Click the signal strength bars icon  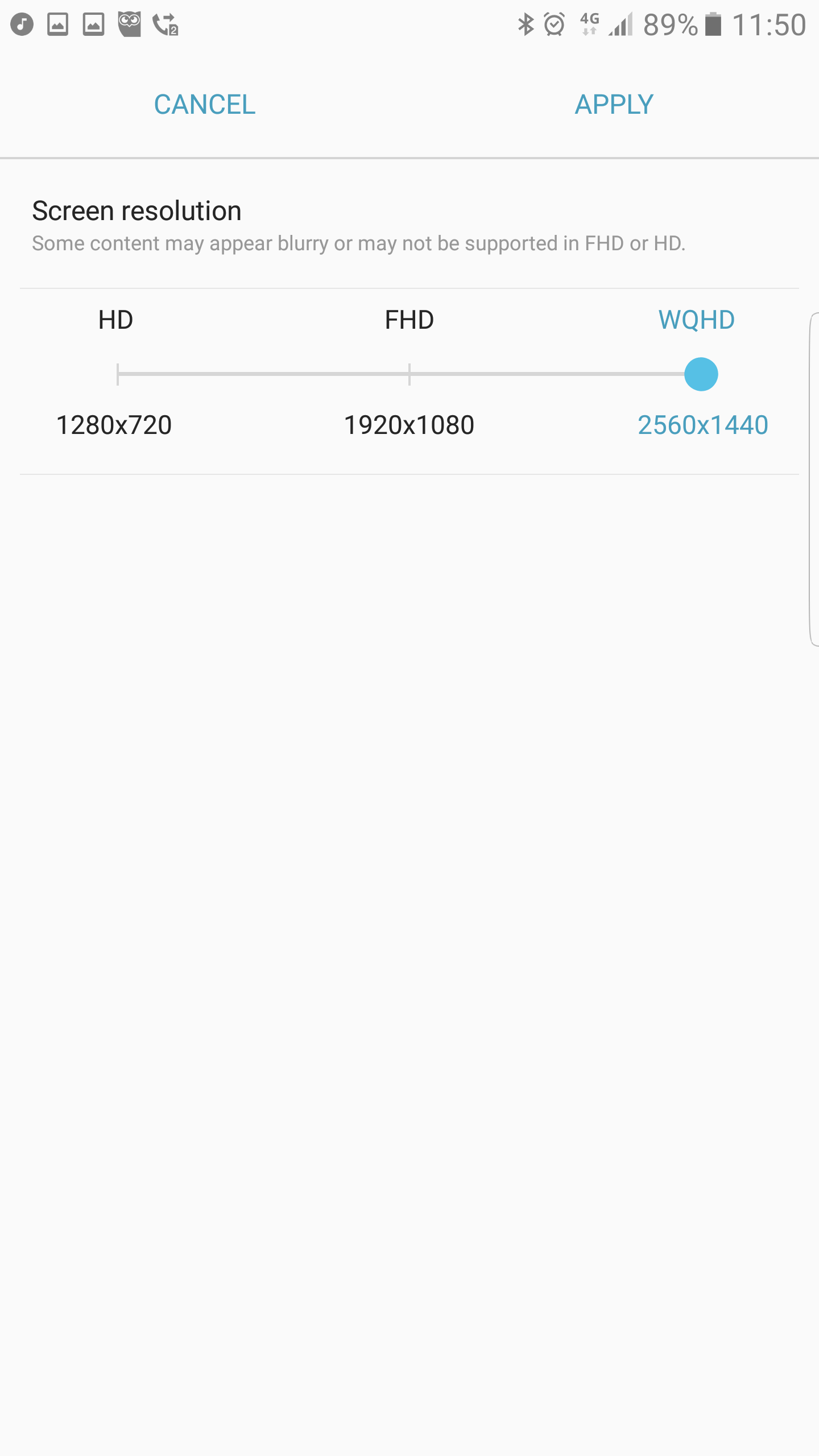click(x=620, y=24)
